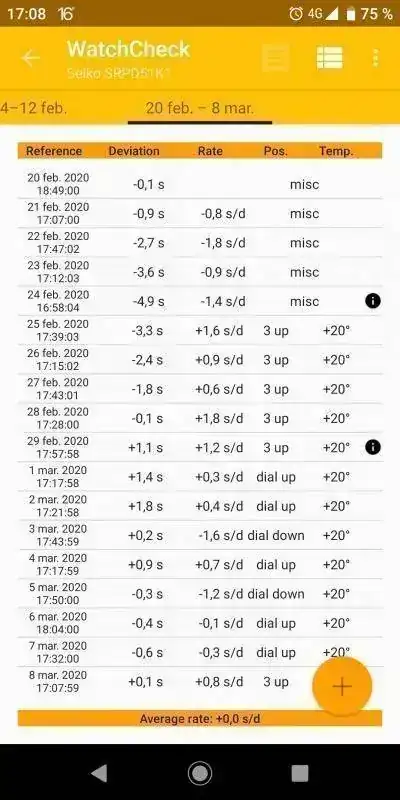Image resolution: width=400 pixels, height=800 pixels.
Task: Open recent apps from the navigation bar
Action: 299,773
